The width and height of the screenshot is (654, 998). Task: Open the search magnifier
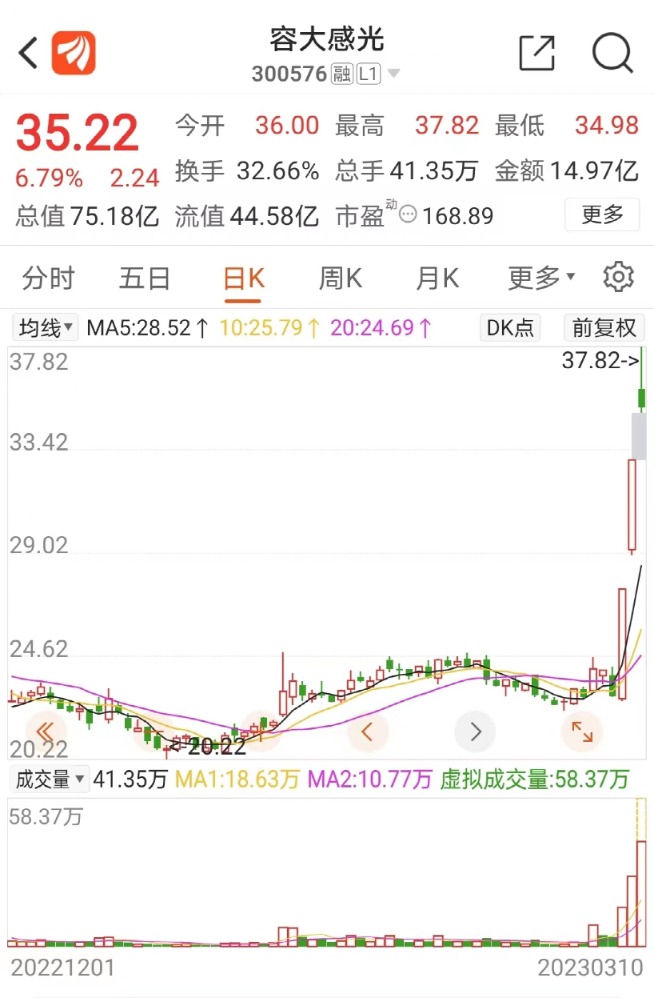pos(612,53)
